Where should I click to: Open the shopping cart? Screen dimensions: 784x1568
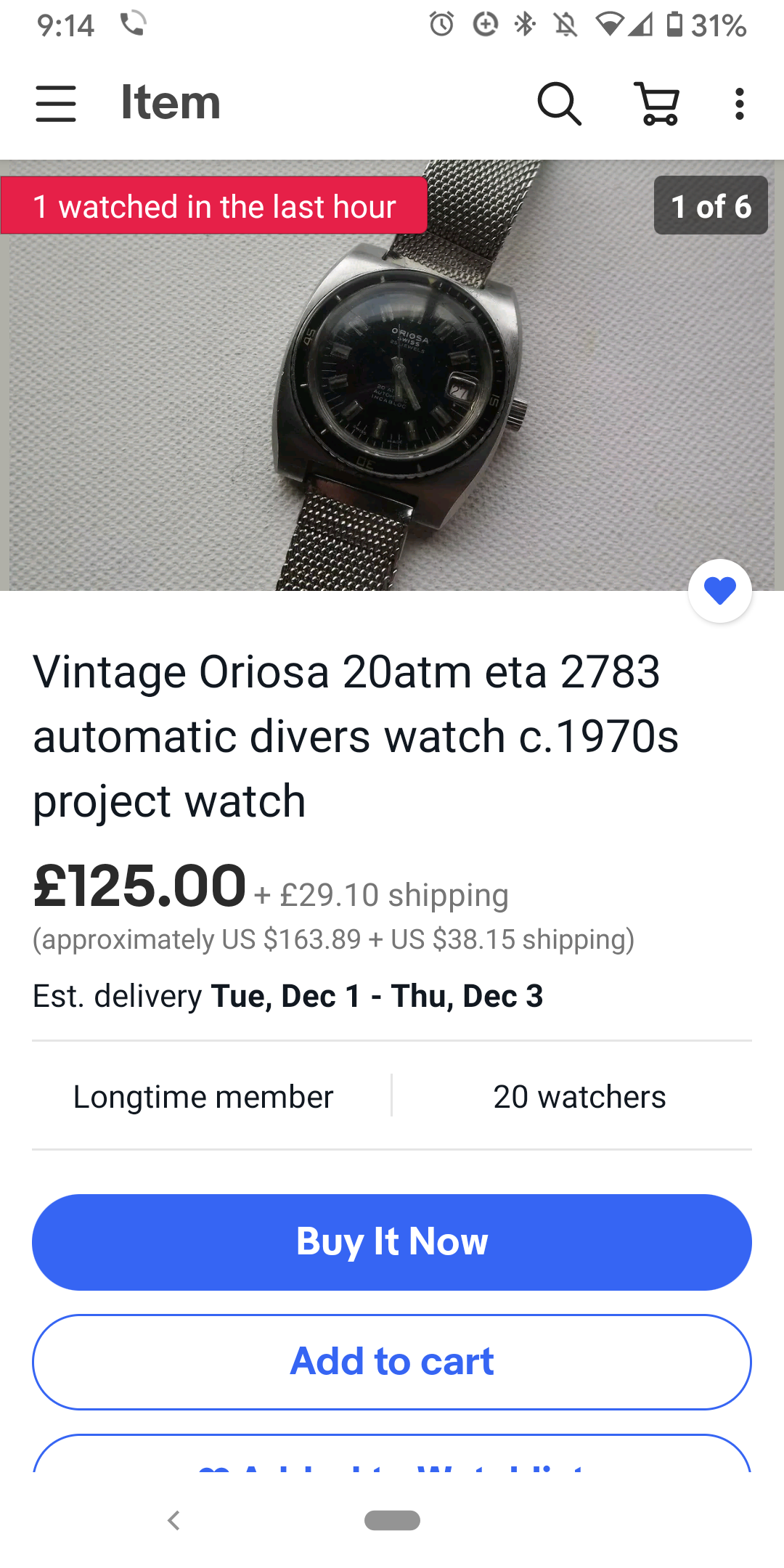(x=658, y=103)
